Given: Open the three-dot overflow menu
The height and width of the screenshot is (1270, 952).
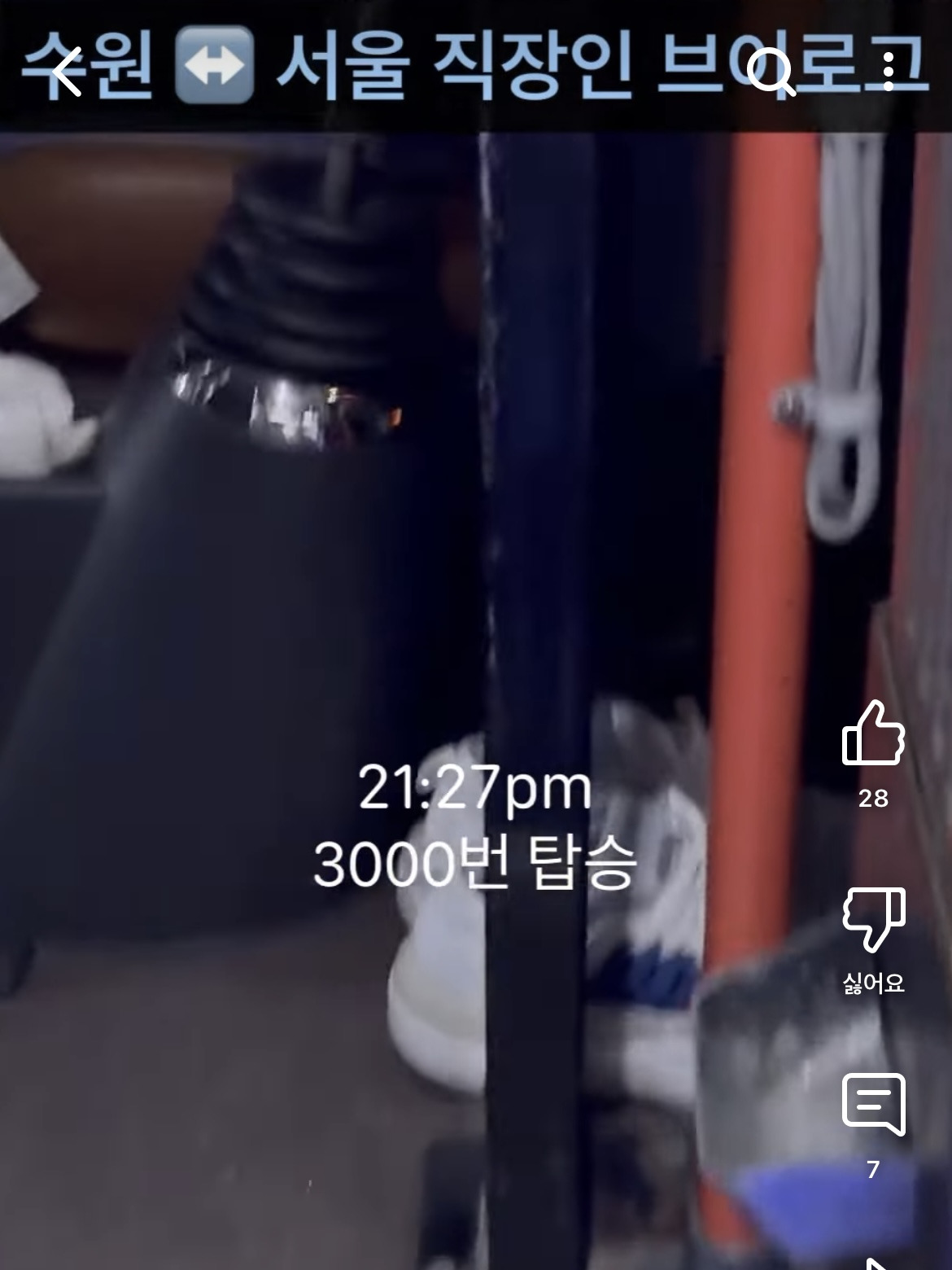Looking at the screenshot, I should click(889, 72).
